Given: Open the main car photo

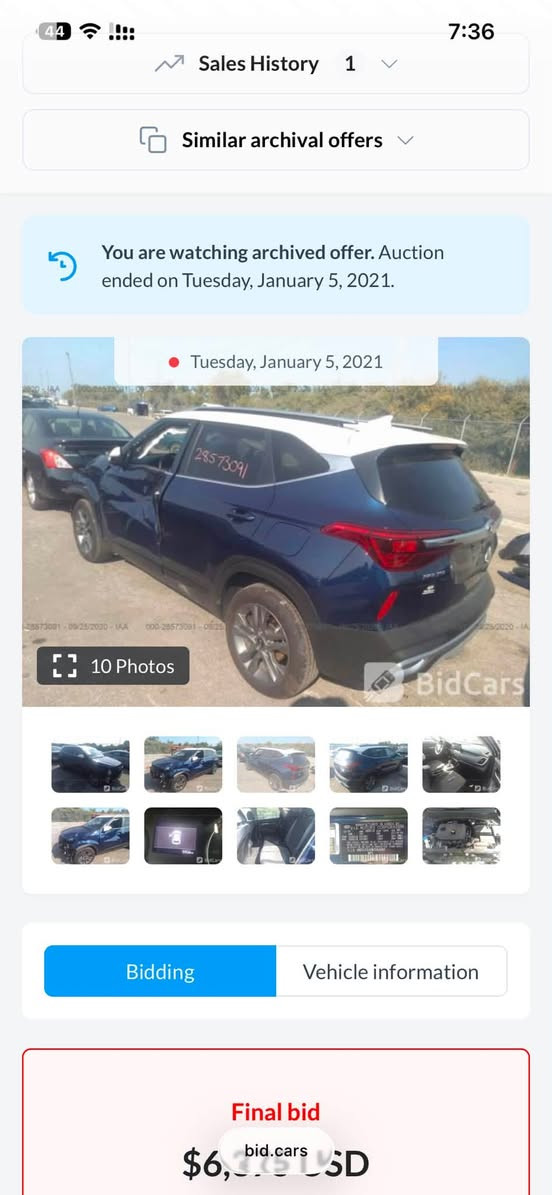Looking at the screenshot, I should [275, 521].
